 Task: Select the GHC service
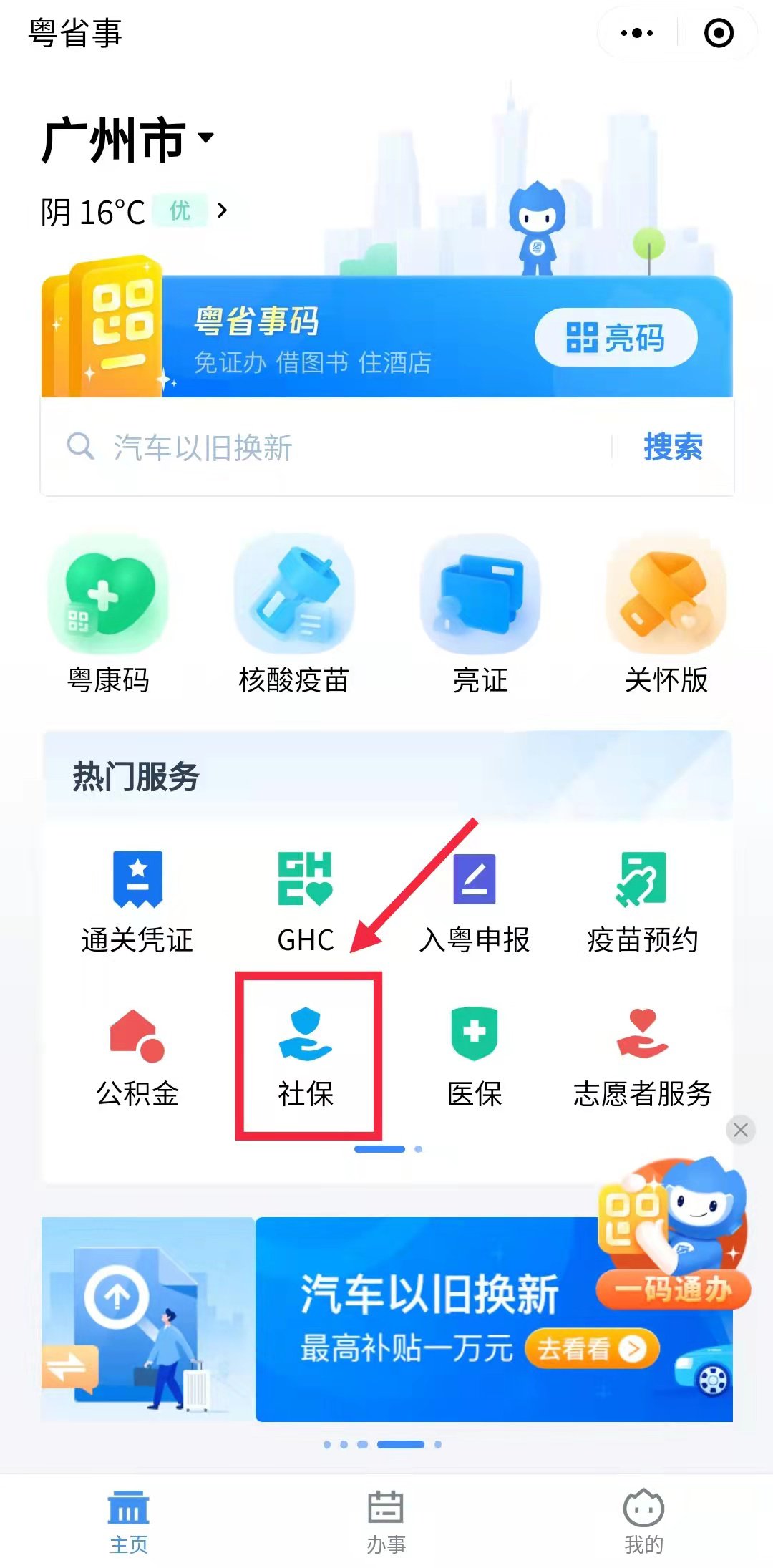click(306, 902)
